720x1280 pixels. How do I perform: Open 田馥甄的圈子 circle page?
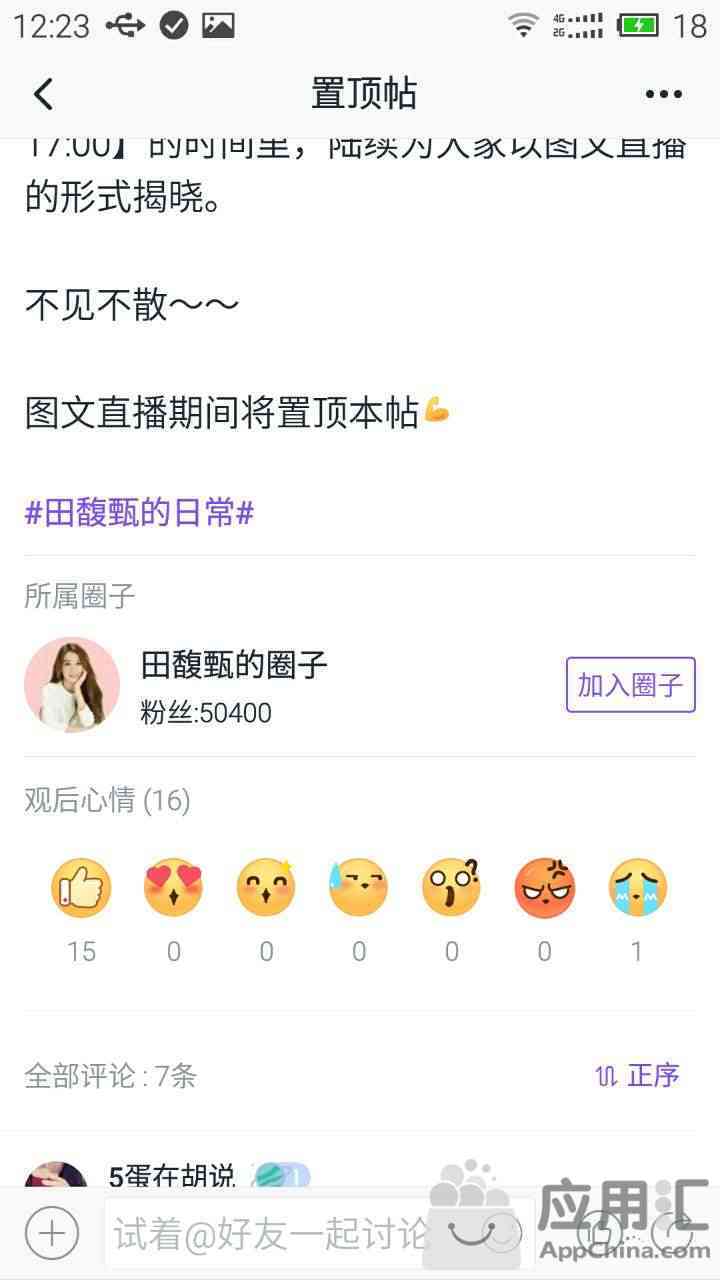coord(234,665)
